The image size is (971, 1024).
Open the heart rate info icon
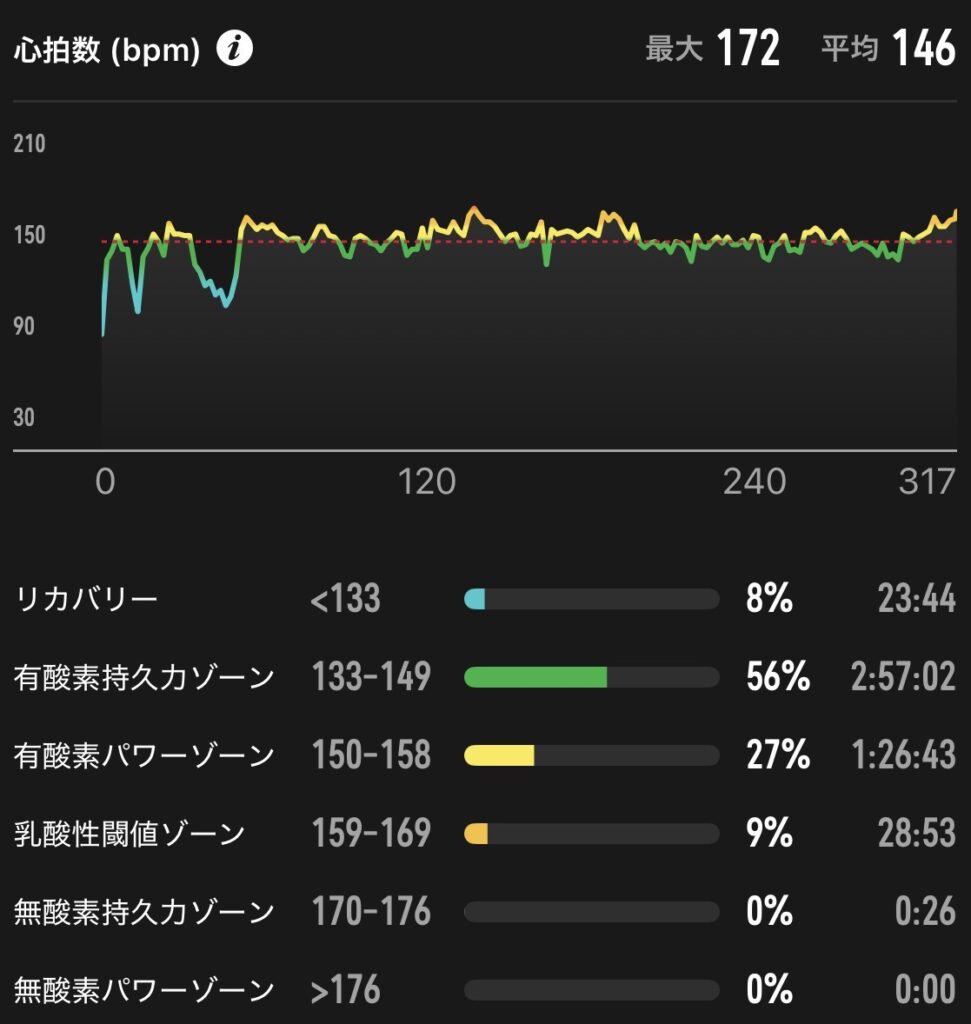pos(235,50)
